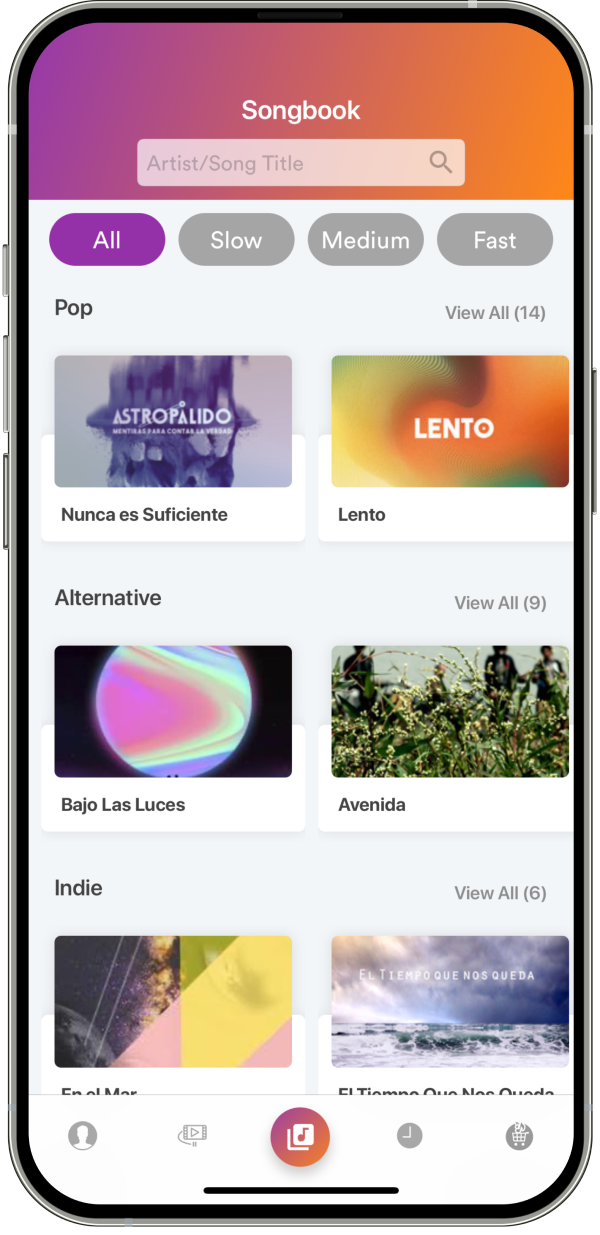Tap the center songbook music button
The image size is (600, 1235).
click(300, 1137)
